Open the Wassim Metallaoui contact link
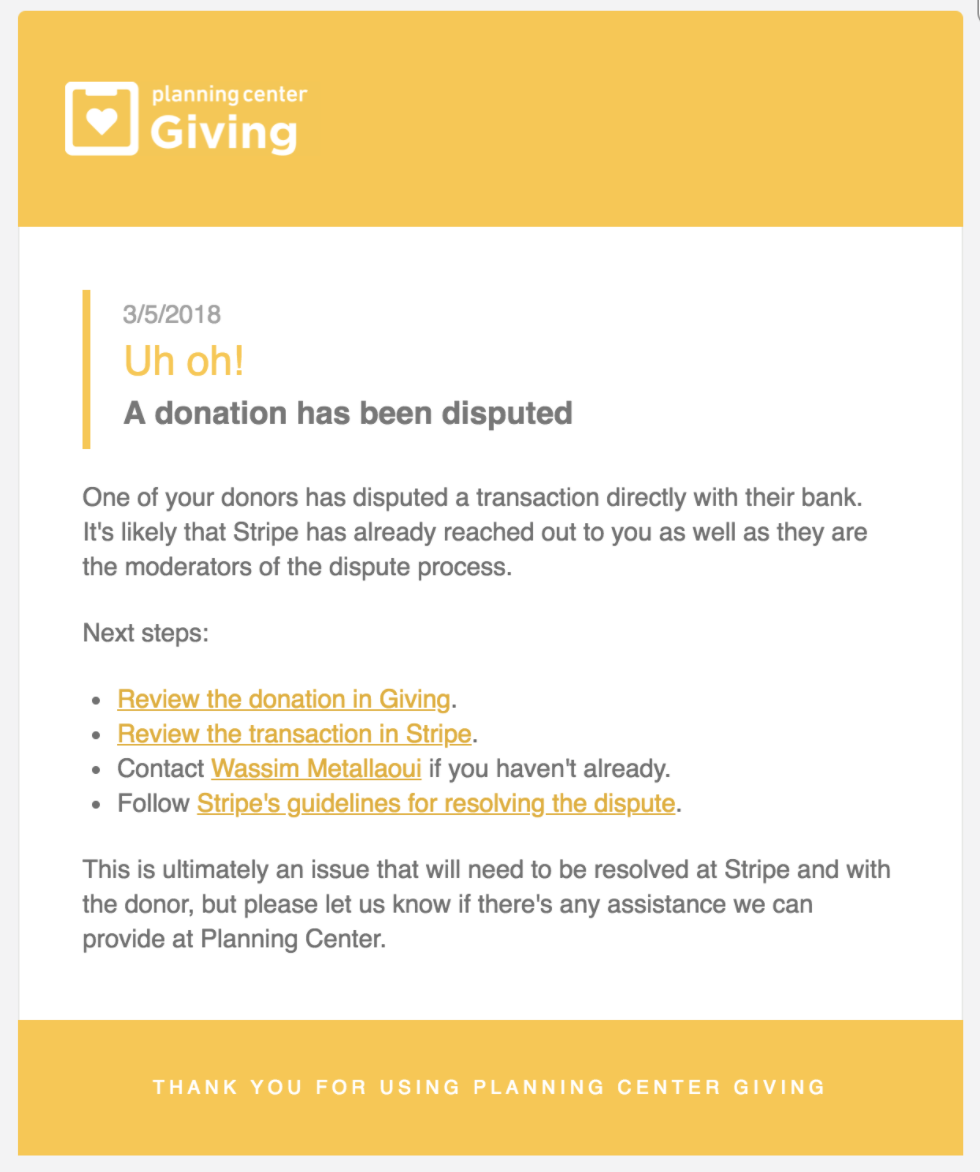 316,769
